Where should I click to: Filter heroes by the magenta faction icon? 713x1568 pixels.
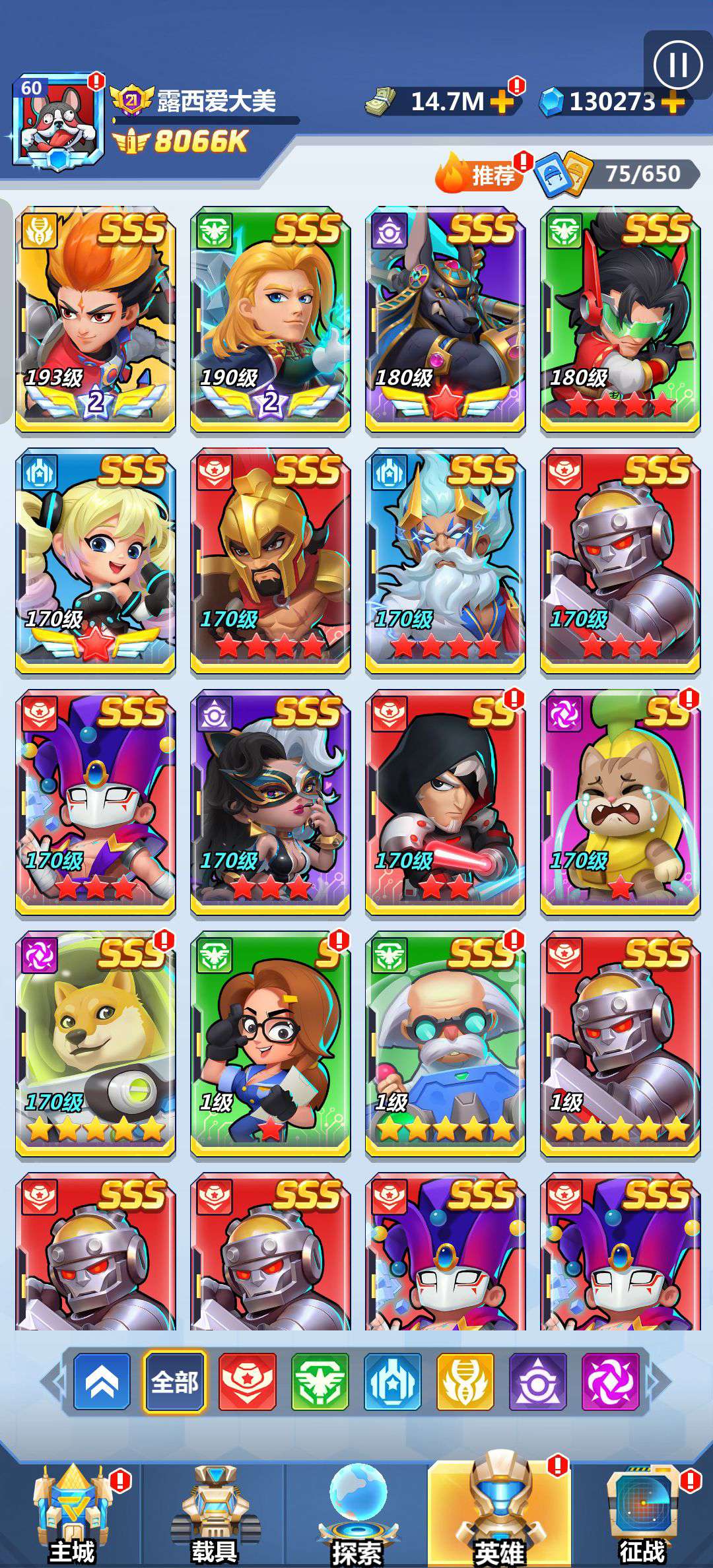point(611,1382)
